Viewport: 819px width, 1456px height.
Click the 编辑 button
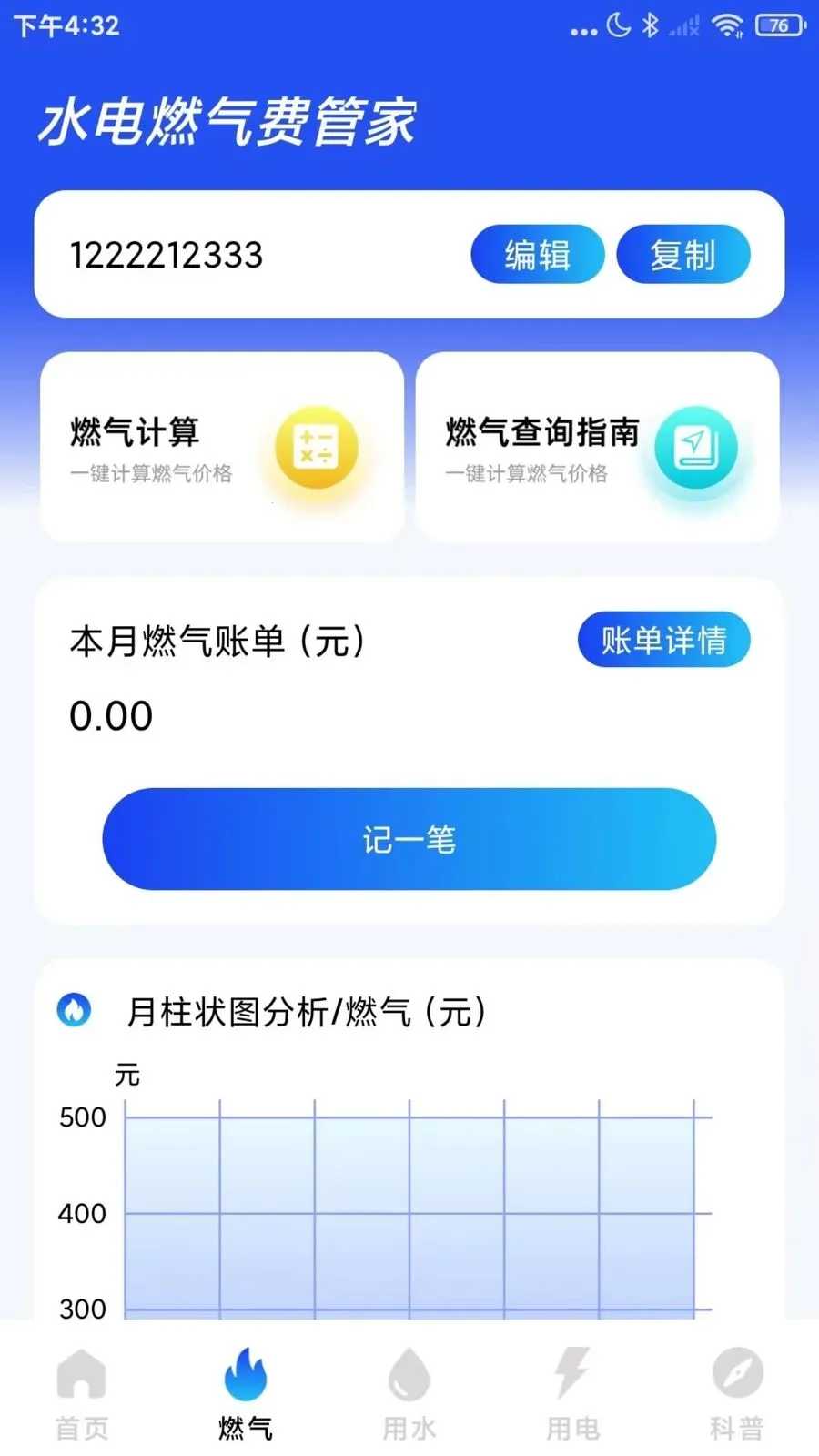pyautogui.click(x=537, y=255)
